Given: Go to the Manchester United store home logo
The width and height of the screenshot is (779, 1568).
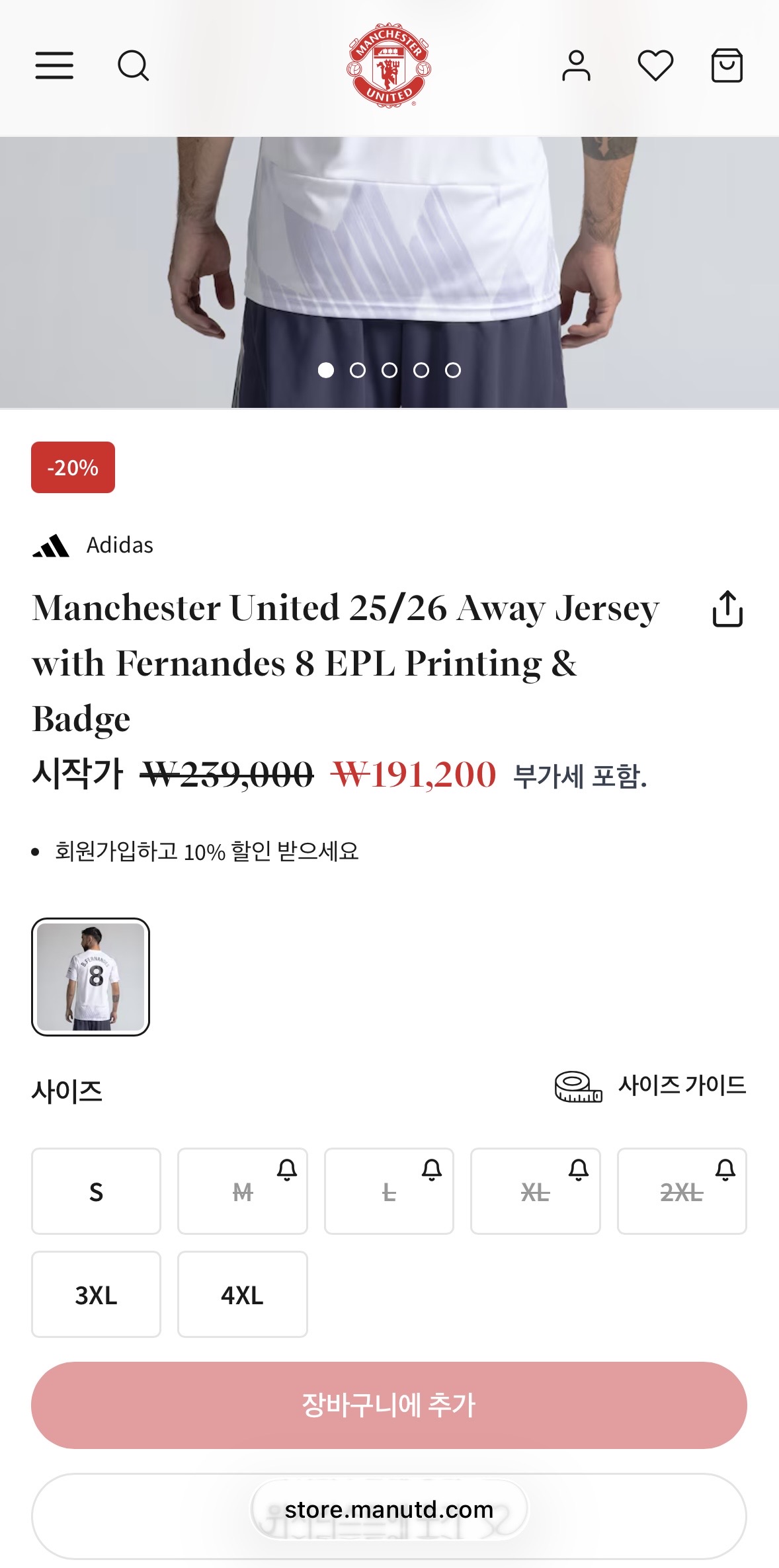Looking at the screenshot, I should pos(389,65).
